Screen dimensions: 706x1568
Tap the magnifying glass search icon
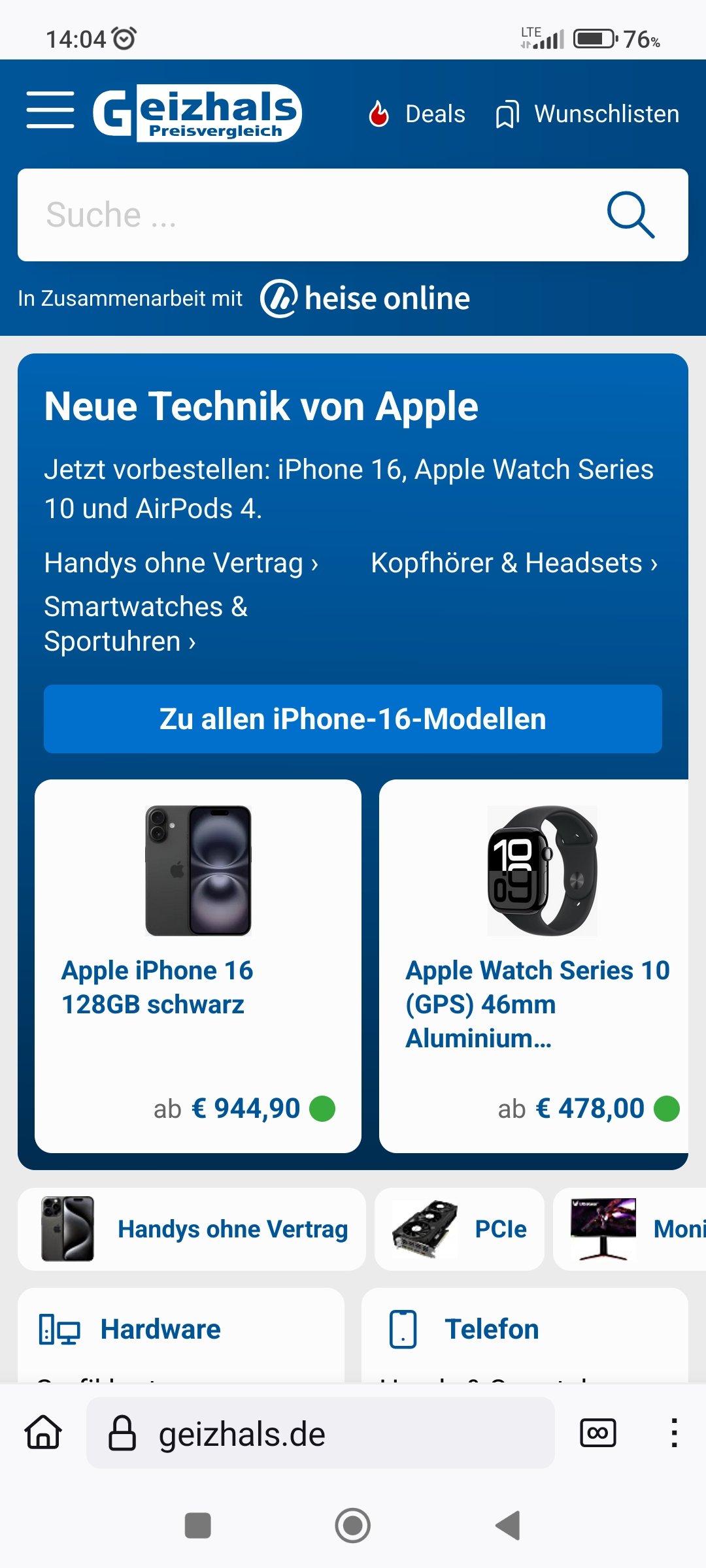pyautogui.click(x=630, y=215)
